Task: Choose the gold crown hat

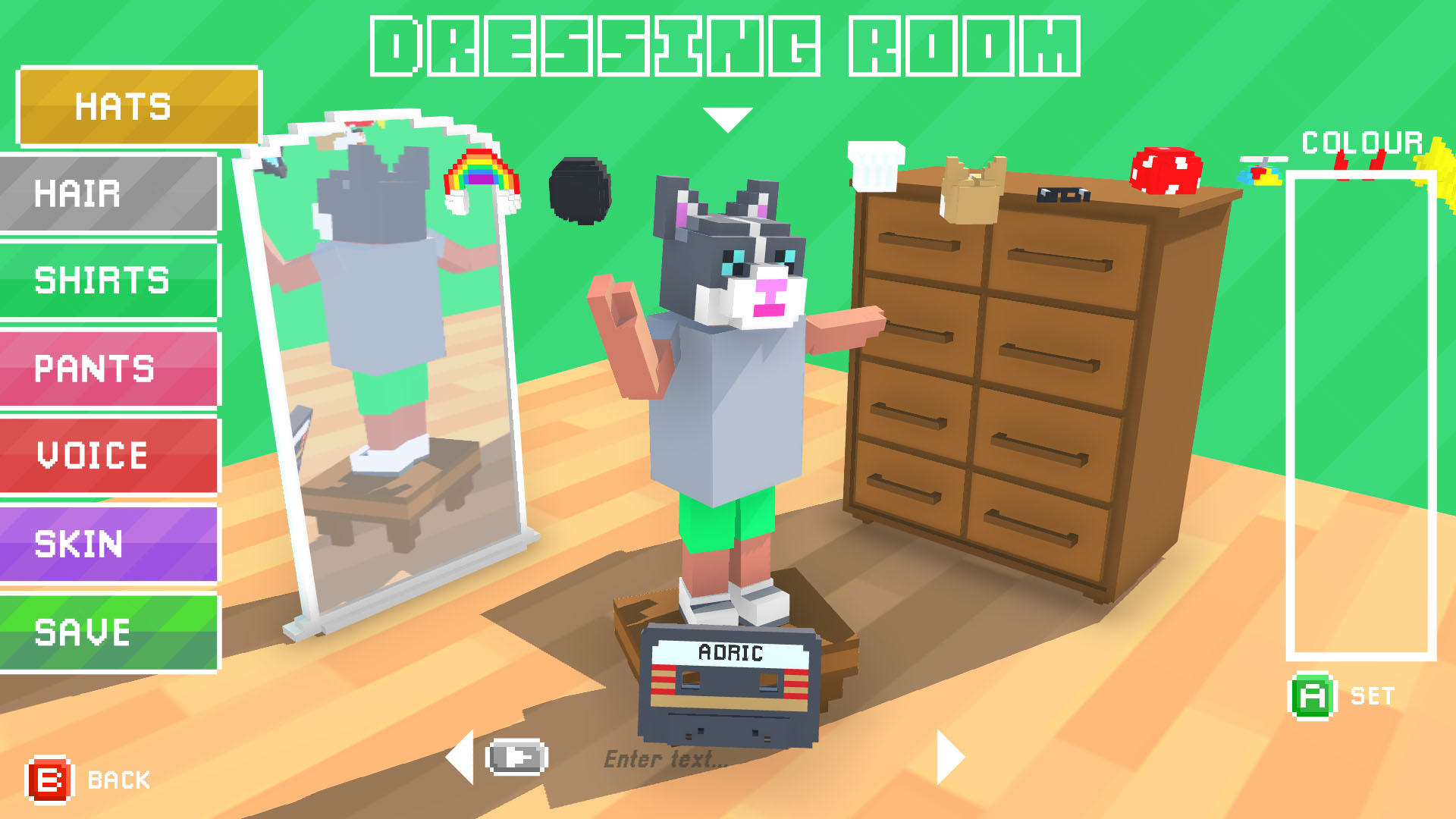Action: (974, 190)
